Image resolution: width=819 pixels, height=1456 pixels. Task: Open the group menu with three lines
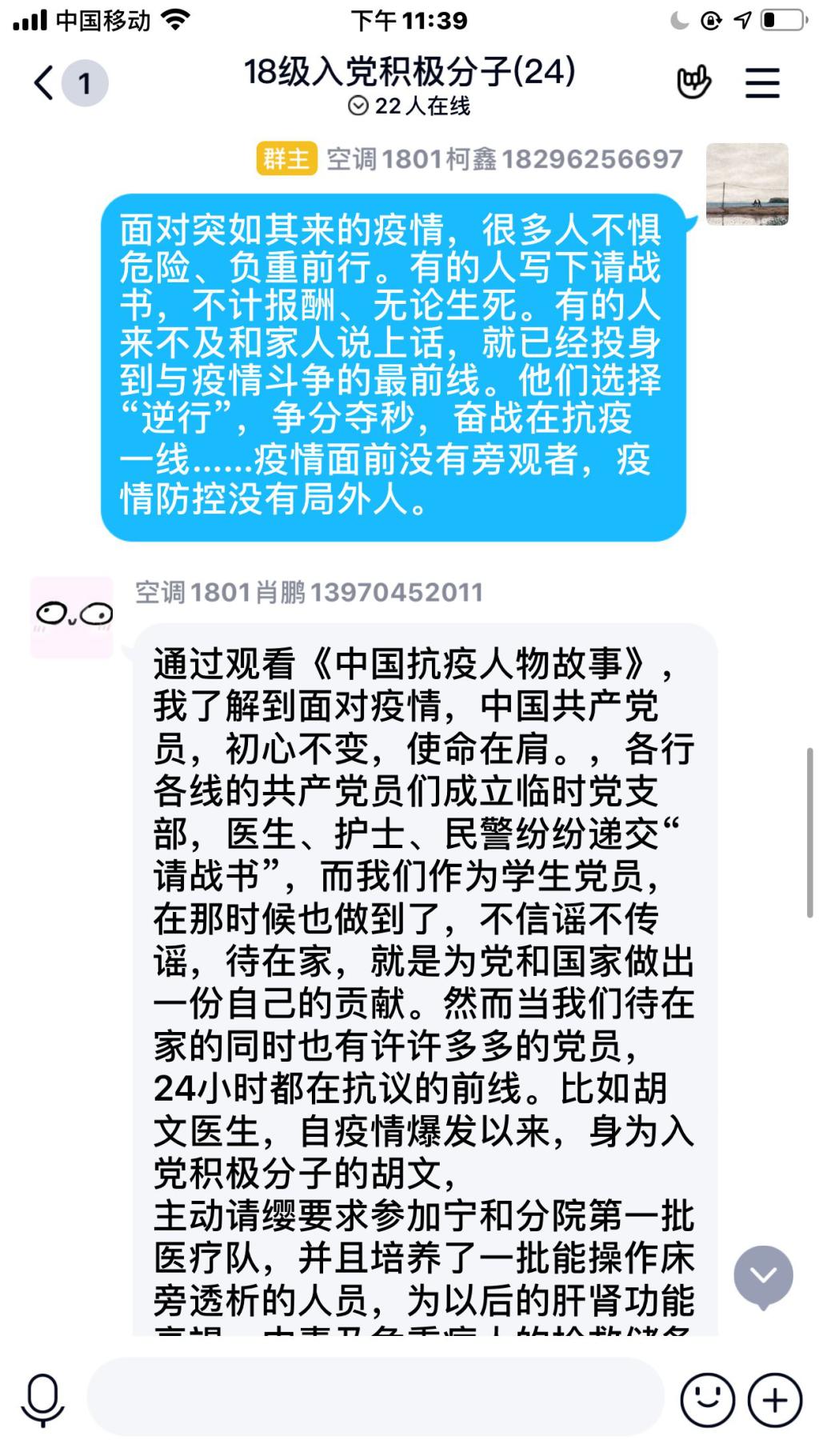(x=761, y=82)
